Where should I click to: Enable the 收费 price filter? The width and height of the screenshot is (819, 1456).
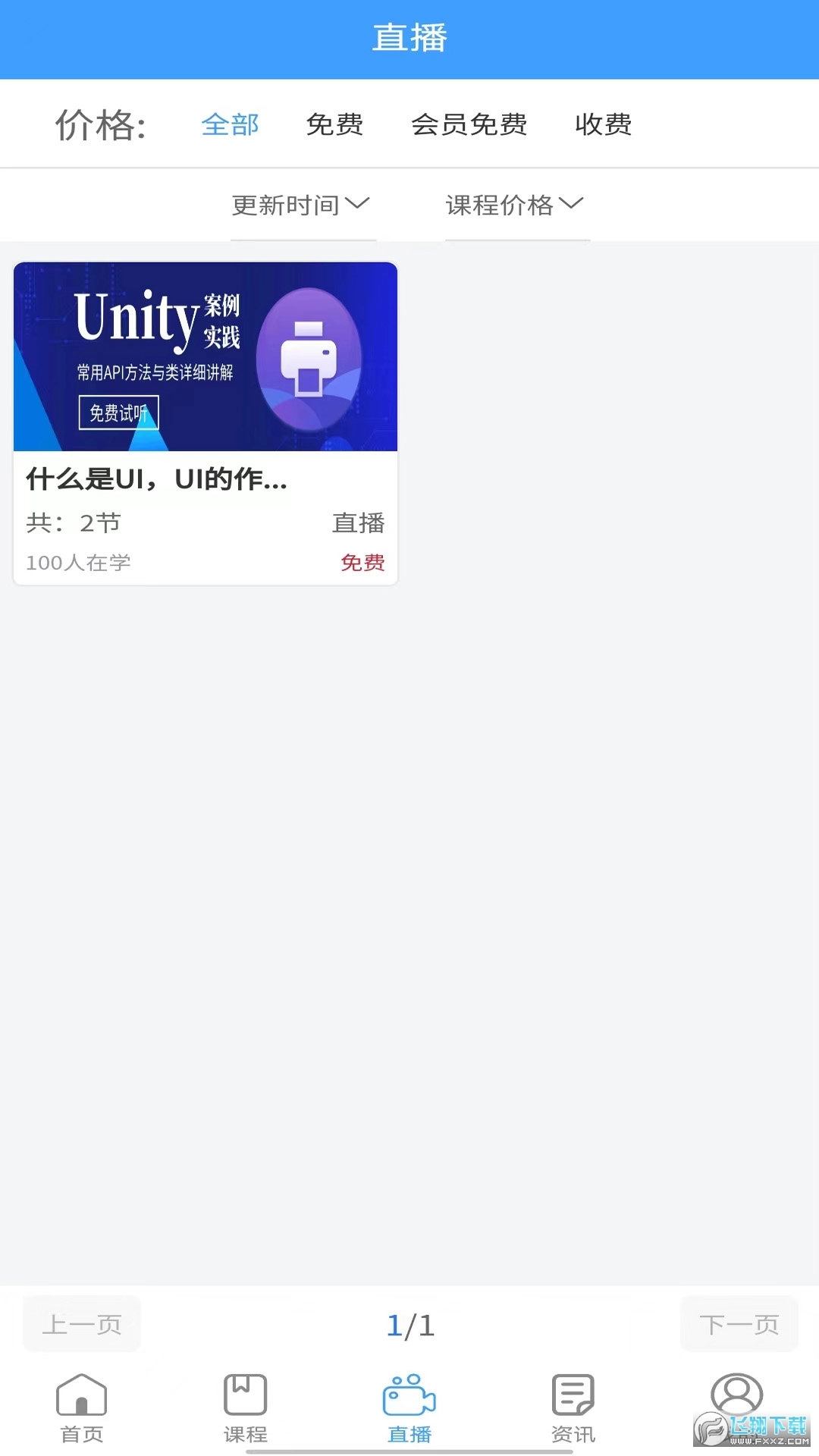(x=603, y=125)
